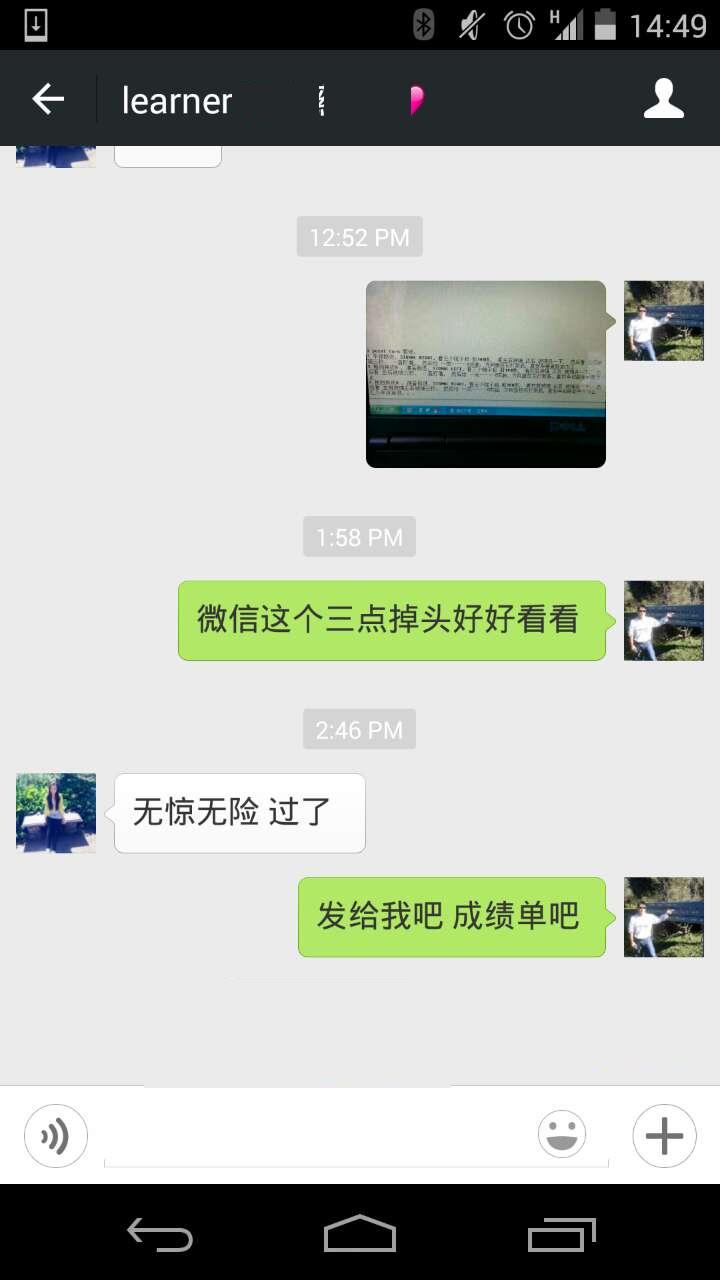Go back from the learner chat
The image size is (720, 1280).
[47, 99]
